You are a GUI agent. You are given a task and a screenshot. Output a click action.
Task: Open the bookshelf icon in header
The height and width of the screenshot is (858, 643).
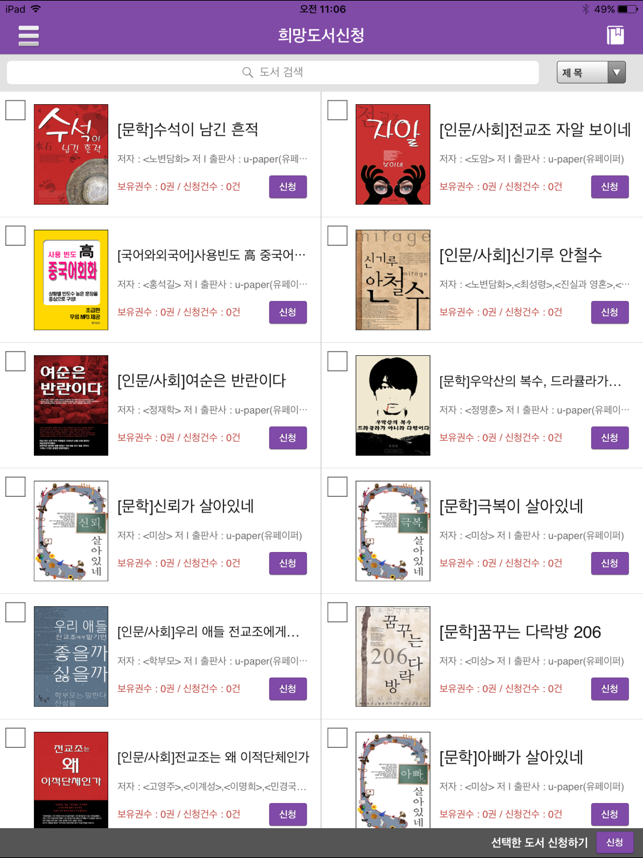pos(615,35)
